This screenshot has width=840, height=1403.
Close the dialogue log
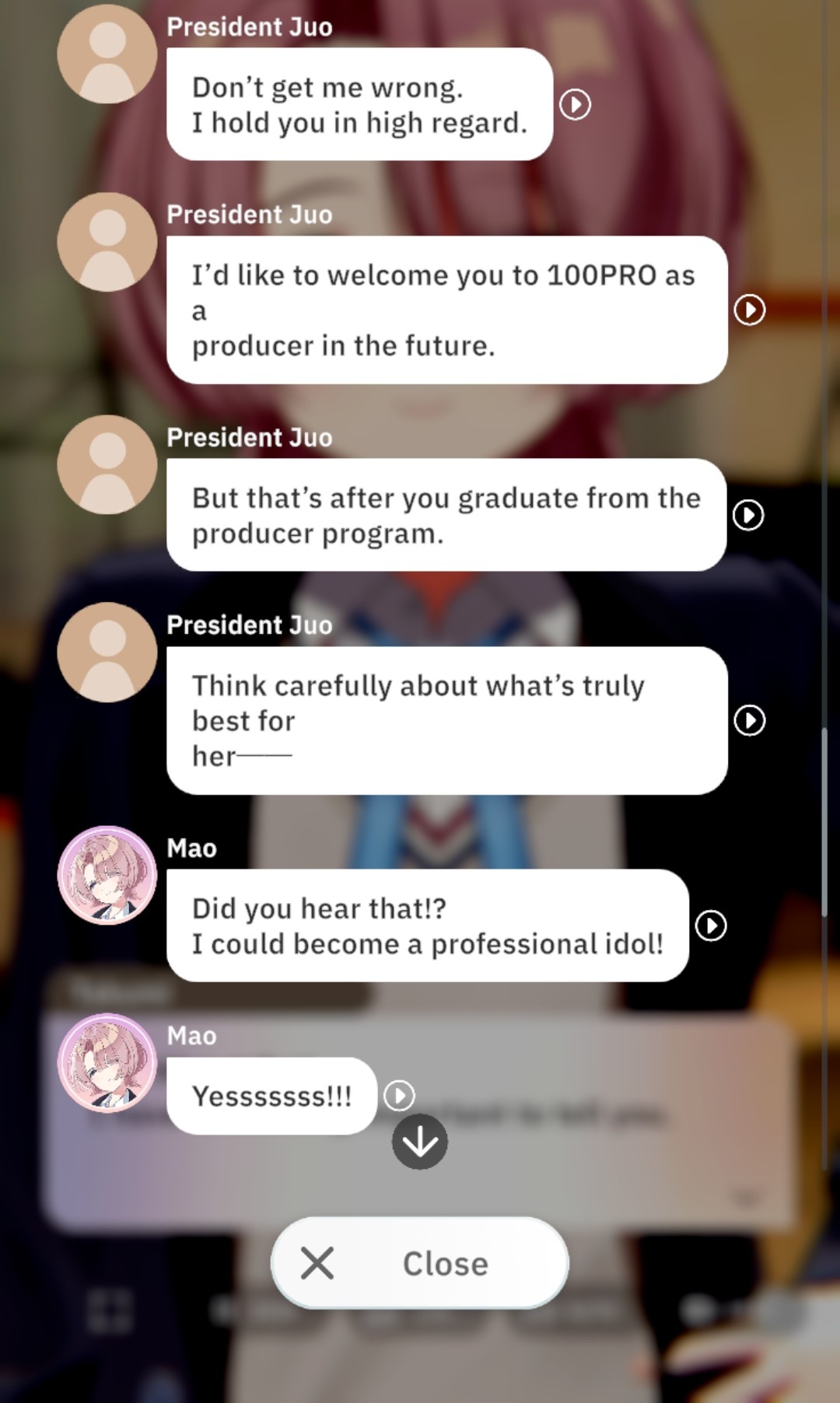tap(420, 1263)
